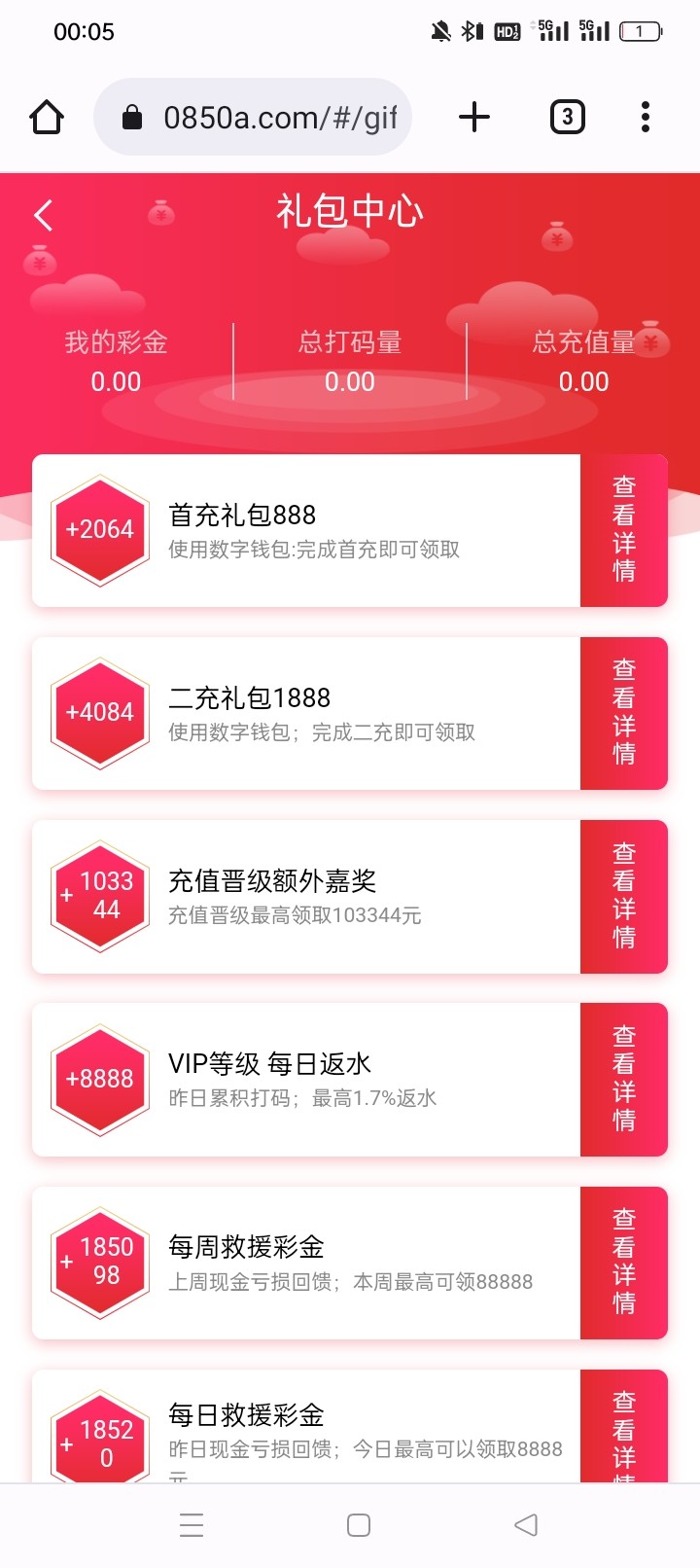Open the browser overflow menu
The height and width of the screenshot is (1568, 700).
pyautogui.click(x=645, y=118)
